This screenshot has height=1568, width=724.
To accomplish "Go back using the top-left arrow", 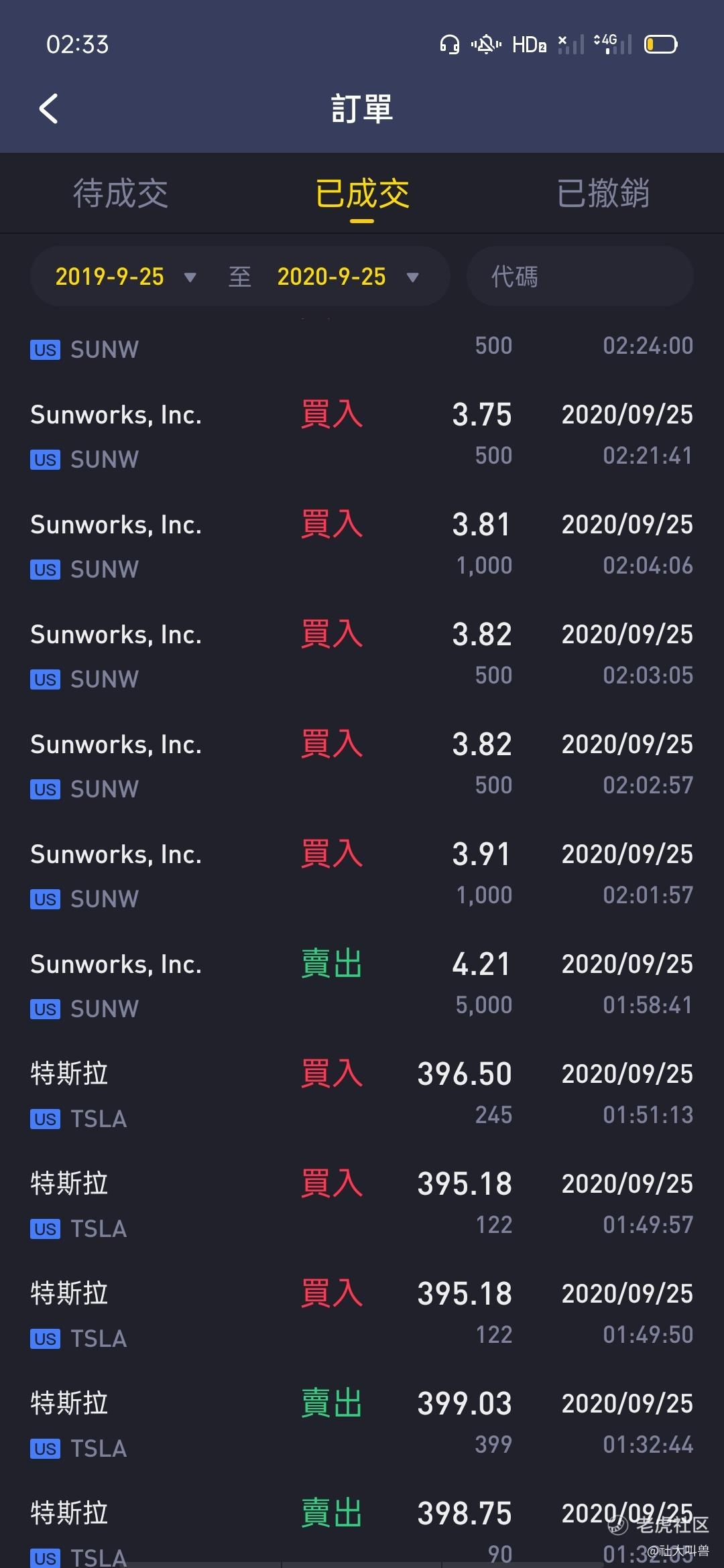I will 49,109.
